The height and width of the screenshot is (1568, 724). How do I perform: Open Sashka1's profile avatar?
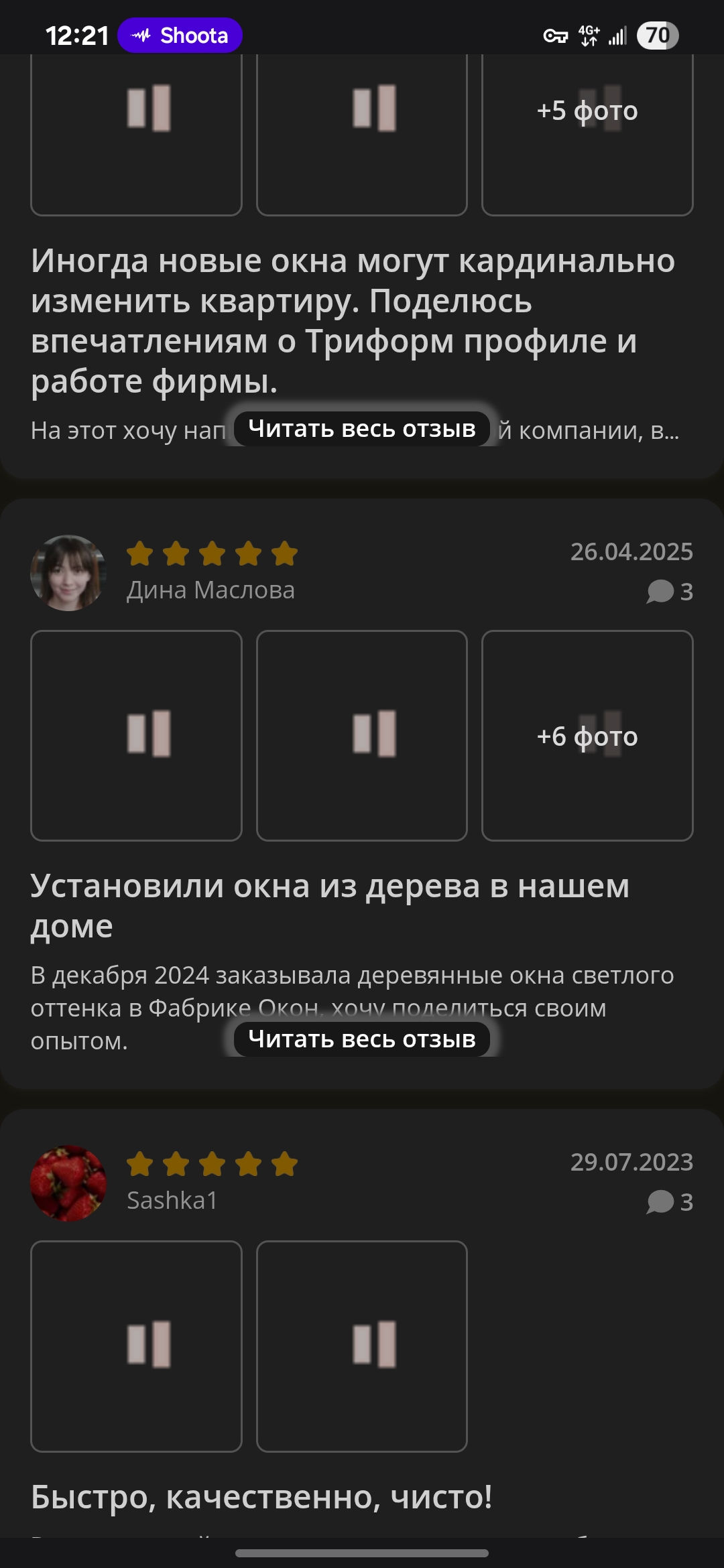click(x=68, y=1183)
